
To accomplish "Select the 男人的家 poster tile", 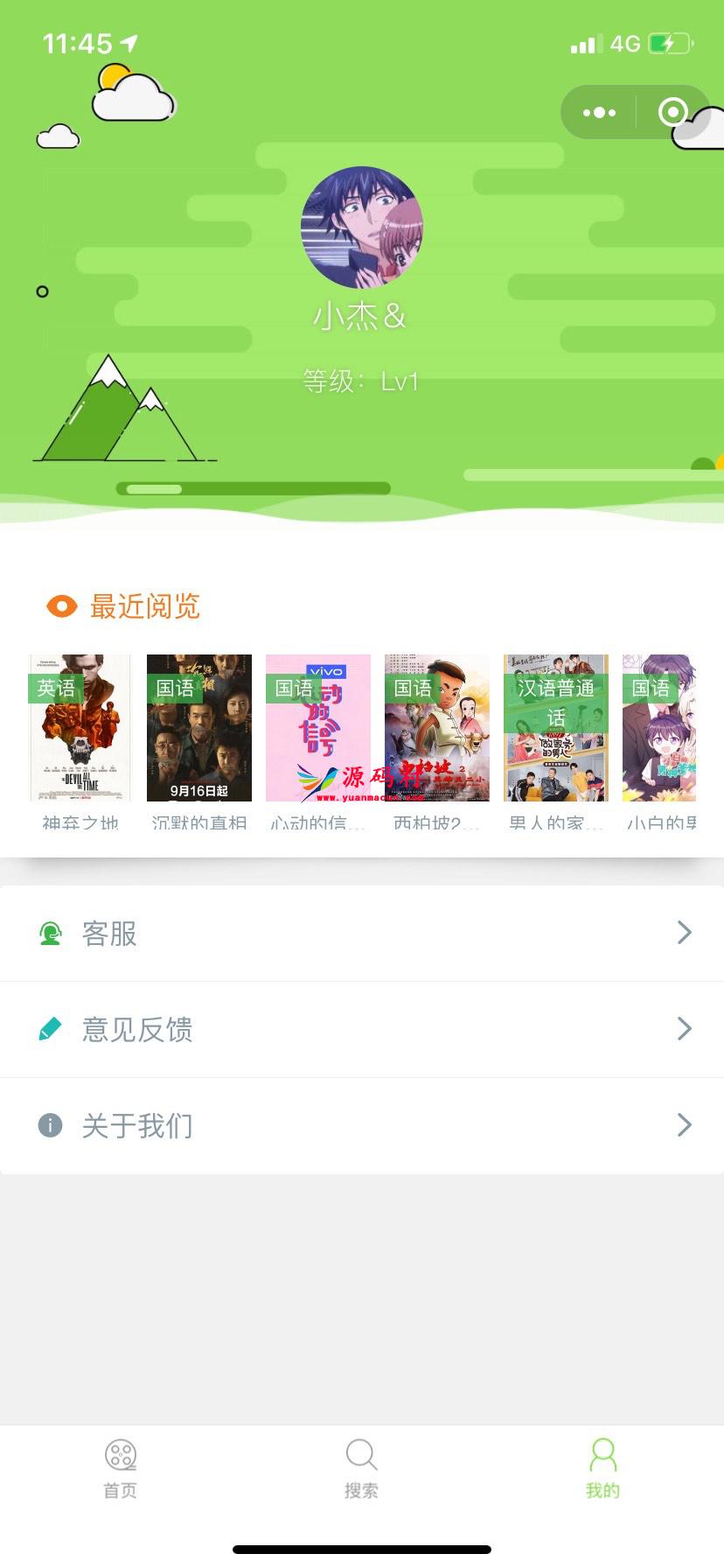I will click(556, 728).
